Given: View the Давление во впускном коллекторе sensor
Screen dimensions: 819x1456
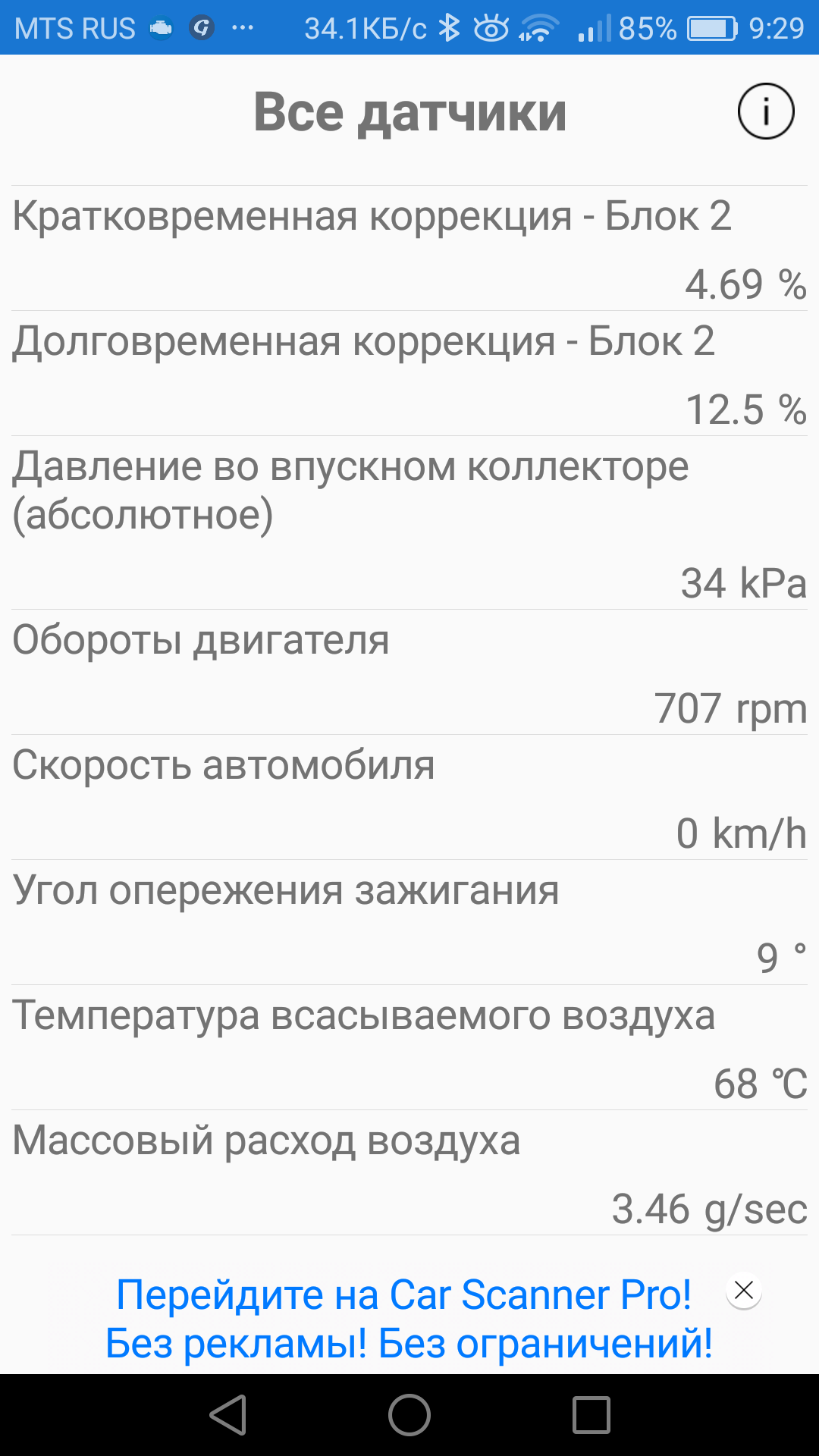Looking at the screenshot, I should [x=409, y=522].
